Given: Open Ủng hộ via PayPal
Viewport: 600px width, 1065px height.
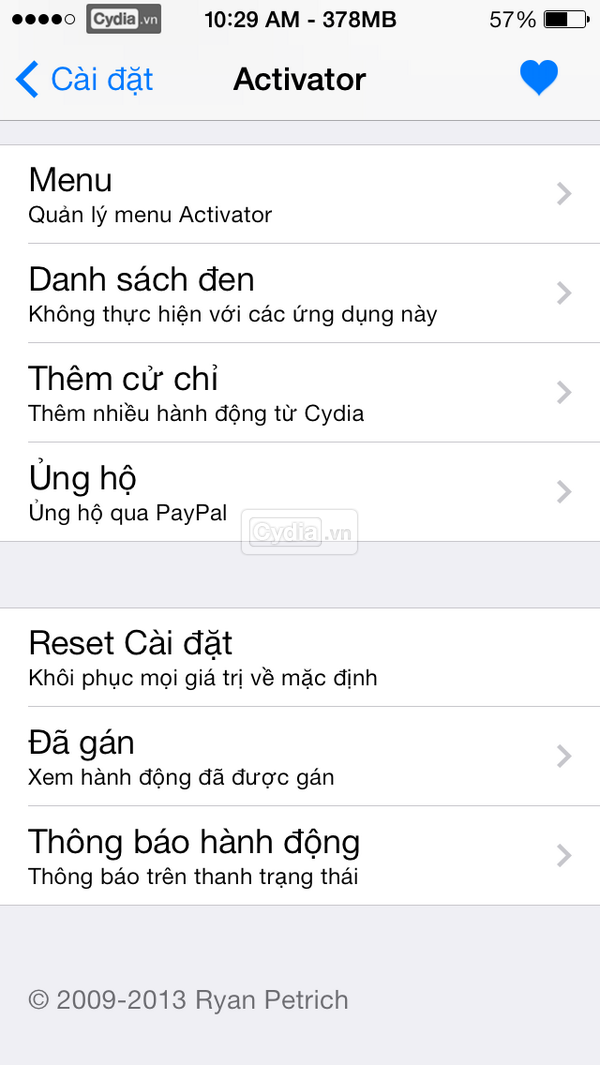Looking at the screenshot, I should pyautogui.click(x=300, y=492).
